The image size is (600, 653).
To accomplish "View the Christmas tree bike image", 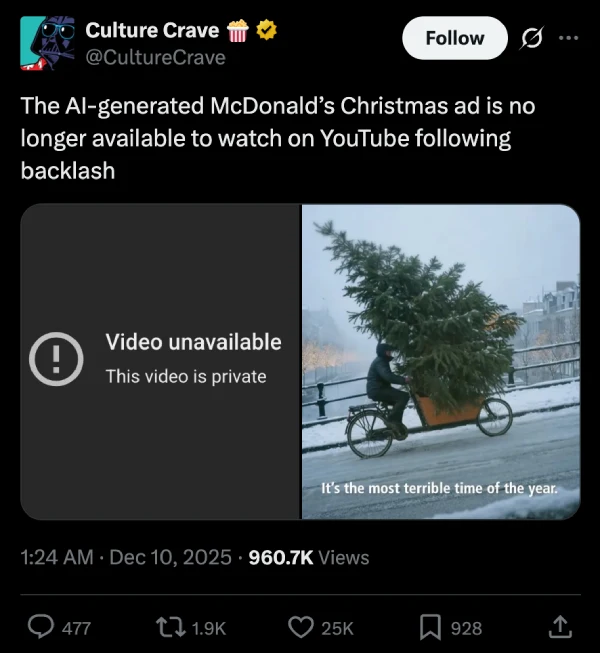I will tap(440, 361).
